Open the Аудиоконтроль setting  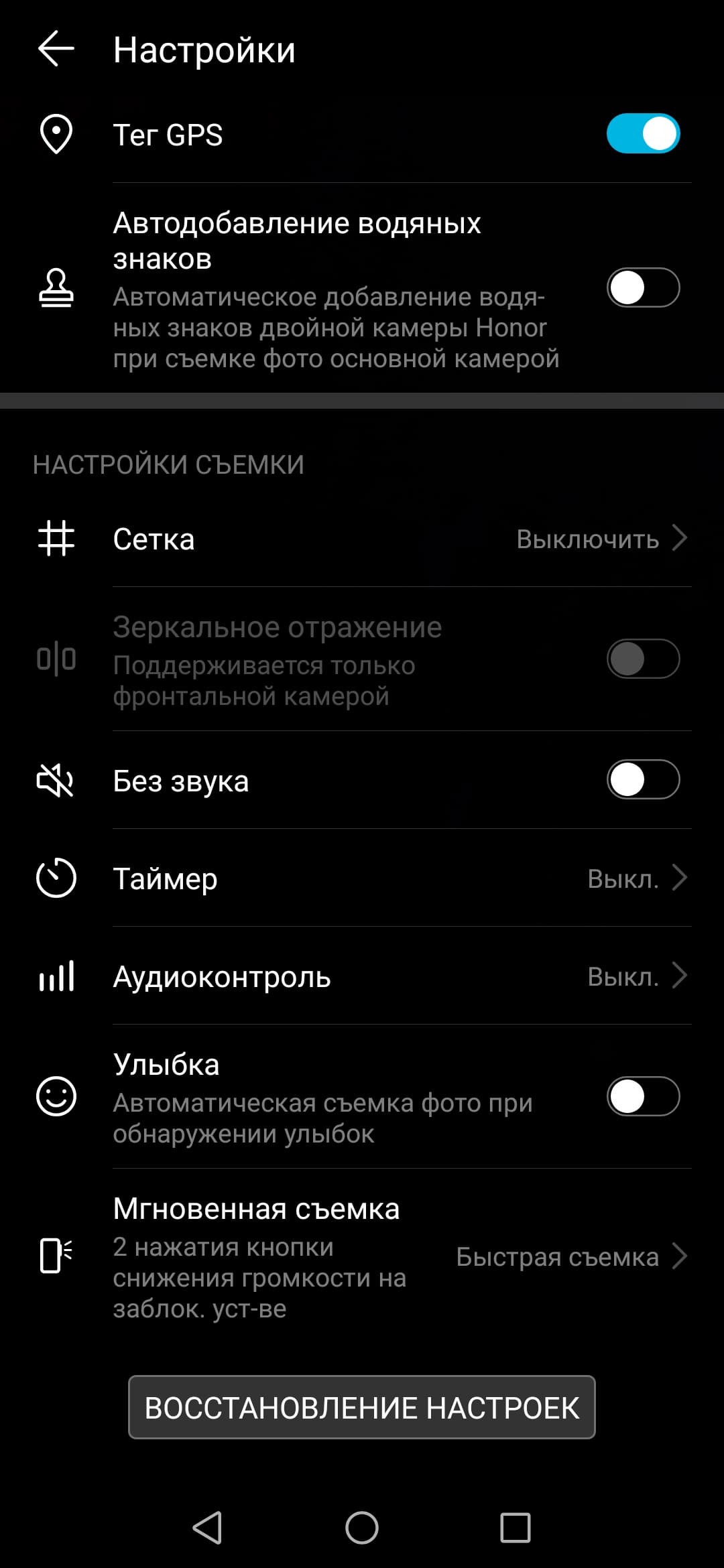[x=401, y=976]
